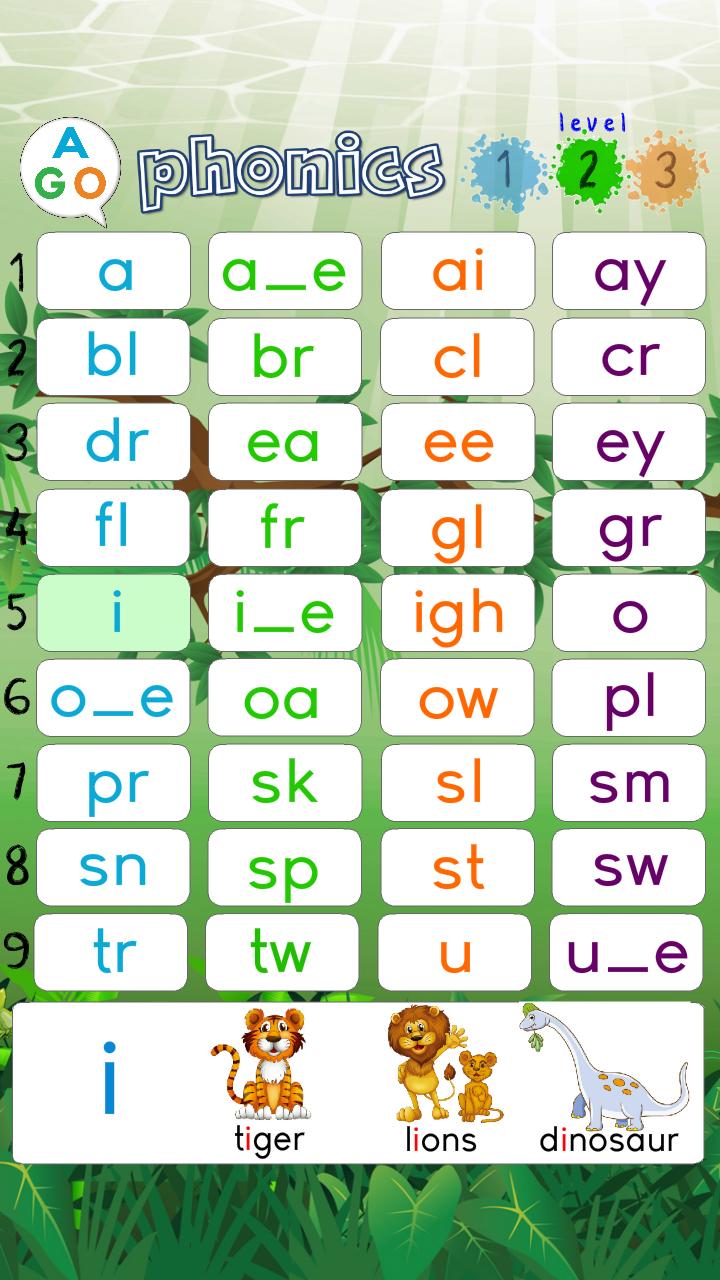Screen dimensions: 720x1280
Task: Open the 'cr' blend tile
Action: coord(629,356)
